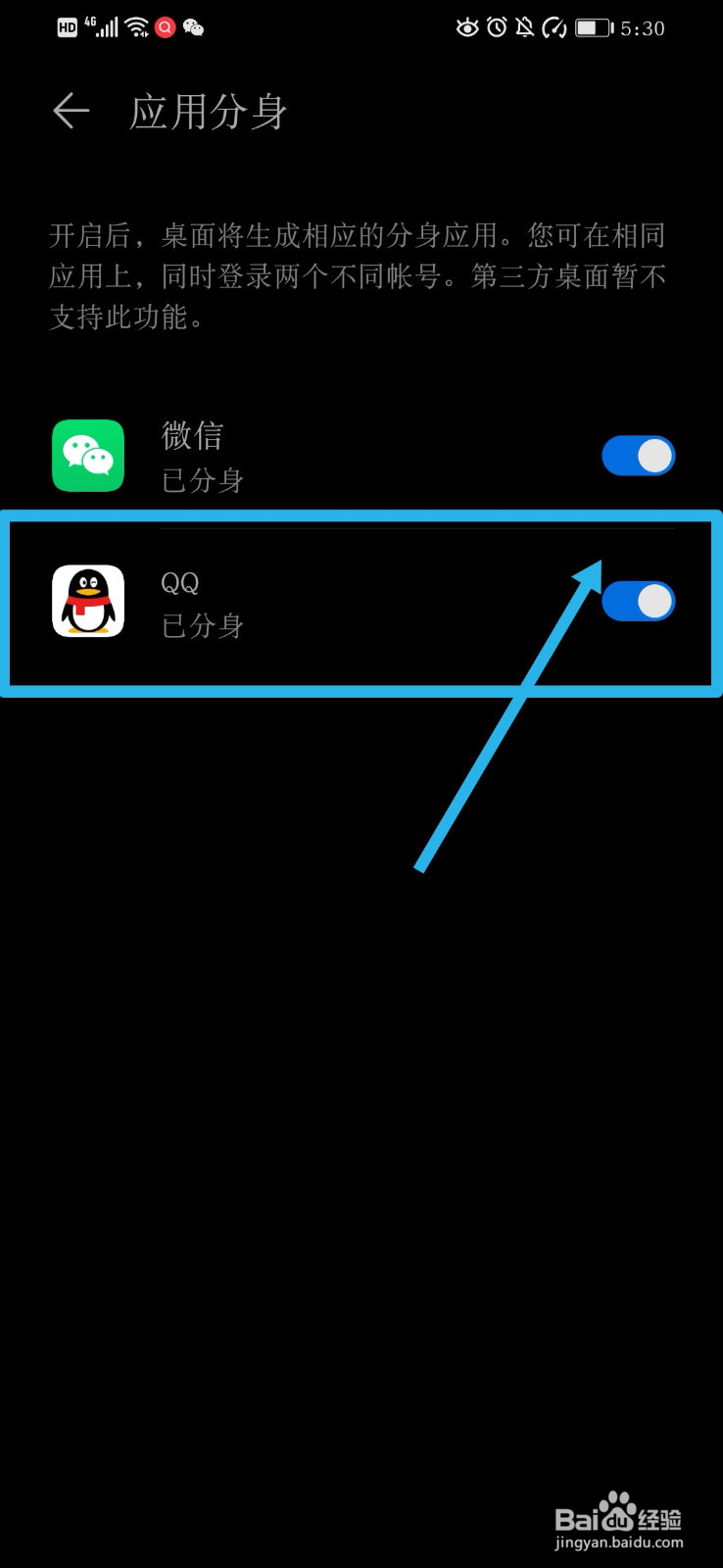Disable the 微信 app twin toggle
This screenshot has height=1568, width=723.
638,455
